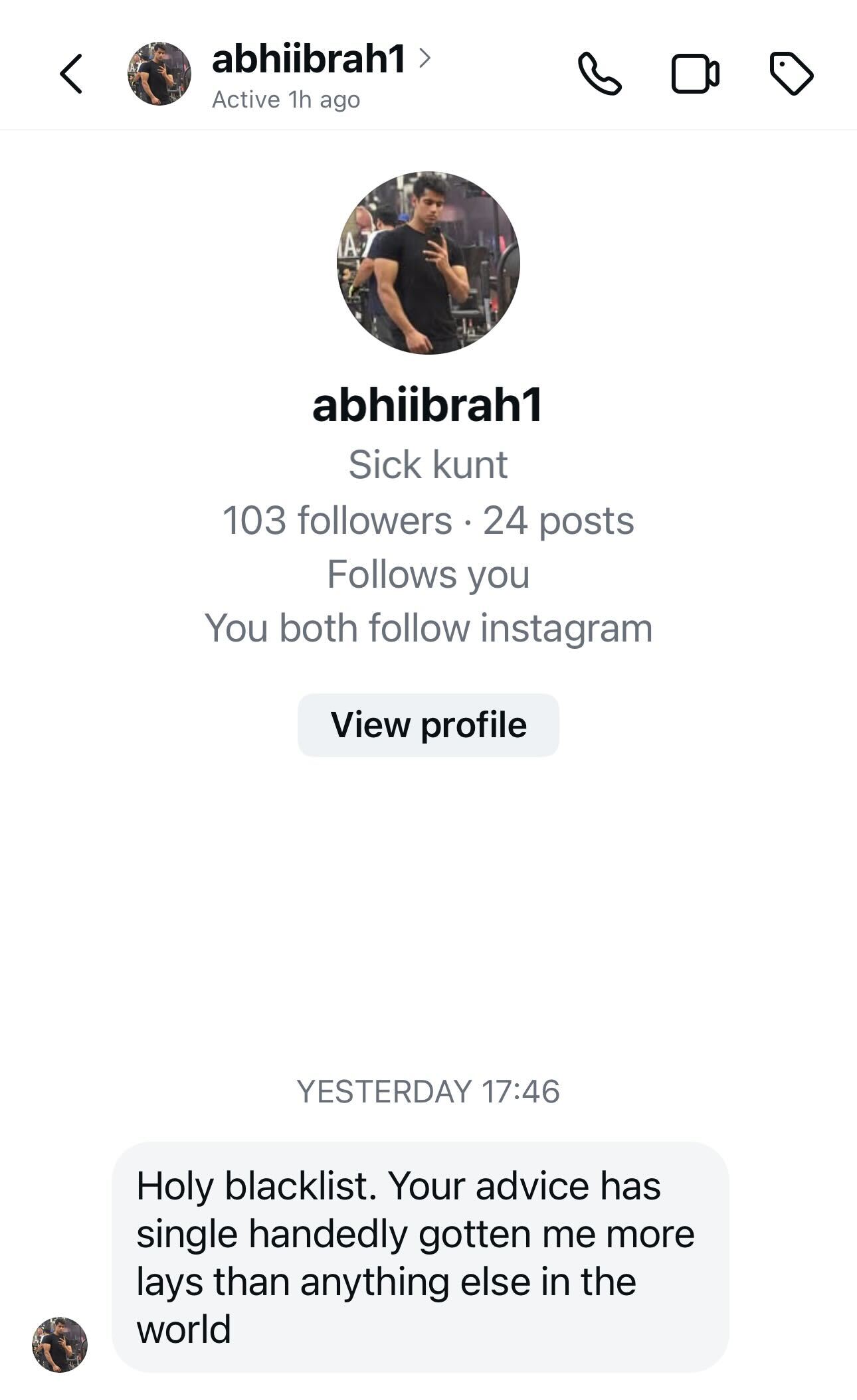Go back to the inbox
This screenshot has height=1400, width=857.
pyautogui.click(x=72, y=74)
